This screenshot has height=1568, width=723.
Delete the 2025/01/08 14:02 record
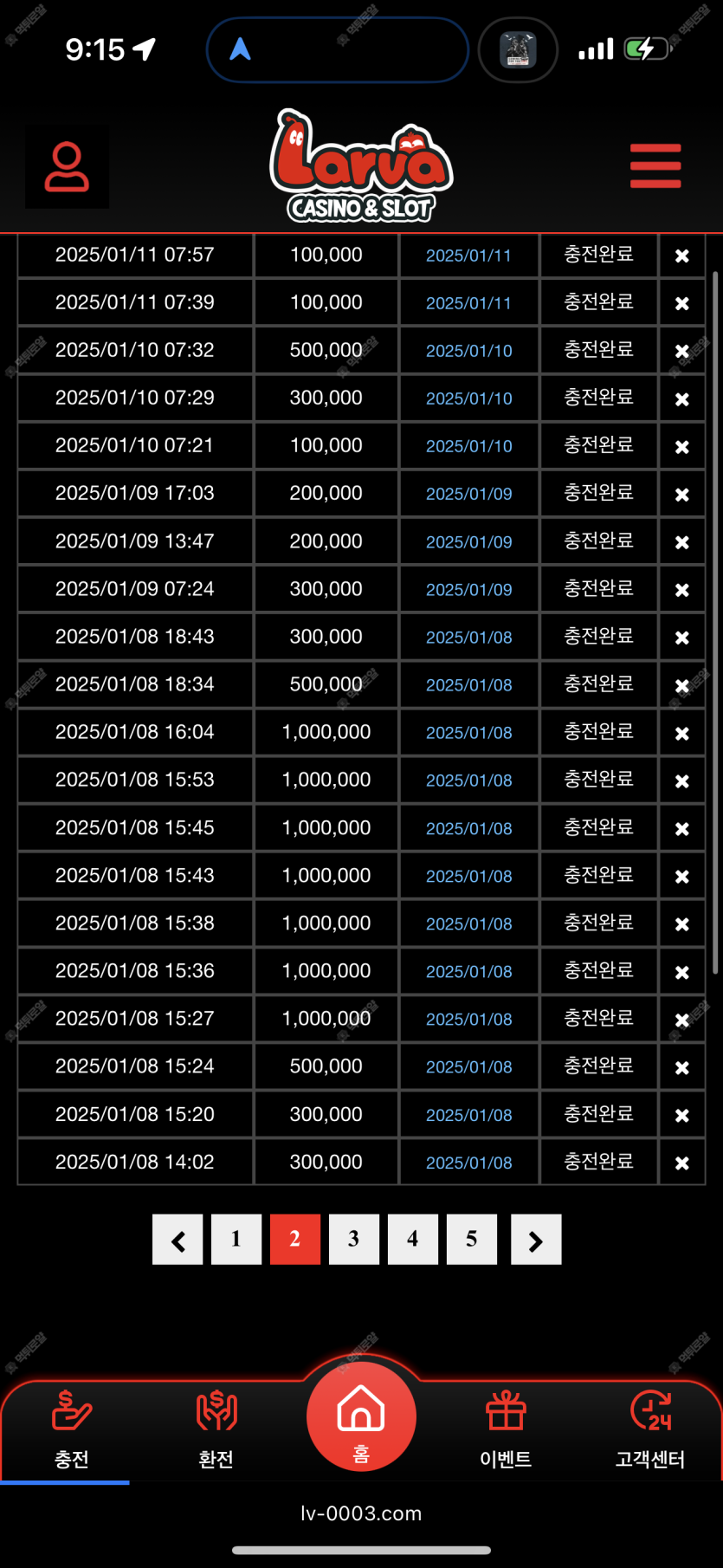pos(681,1163)
